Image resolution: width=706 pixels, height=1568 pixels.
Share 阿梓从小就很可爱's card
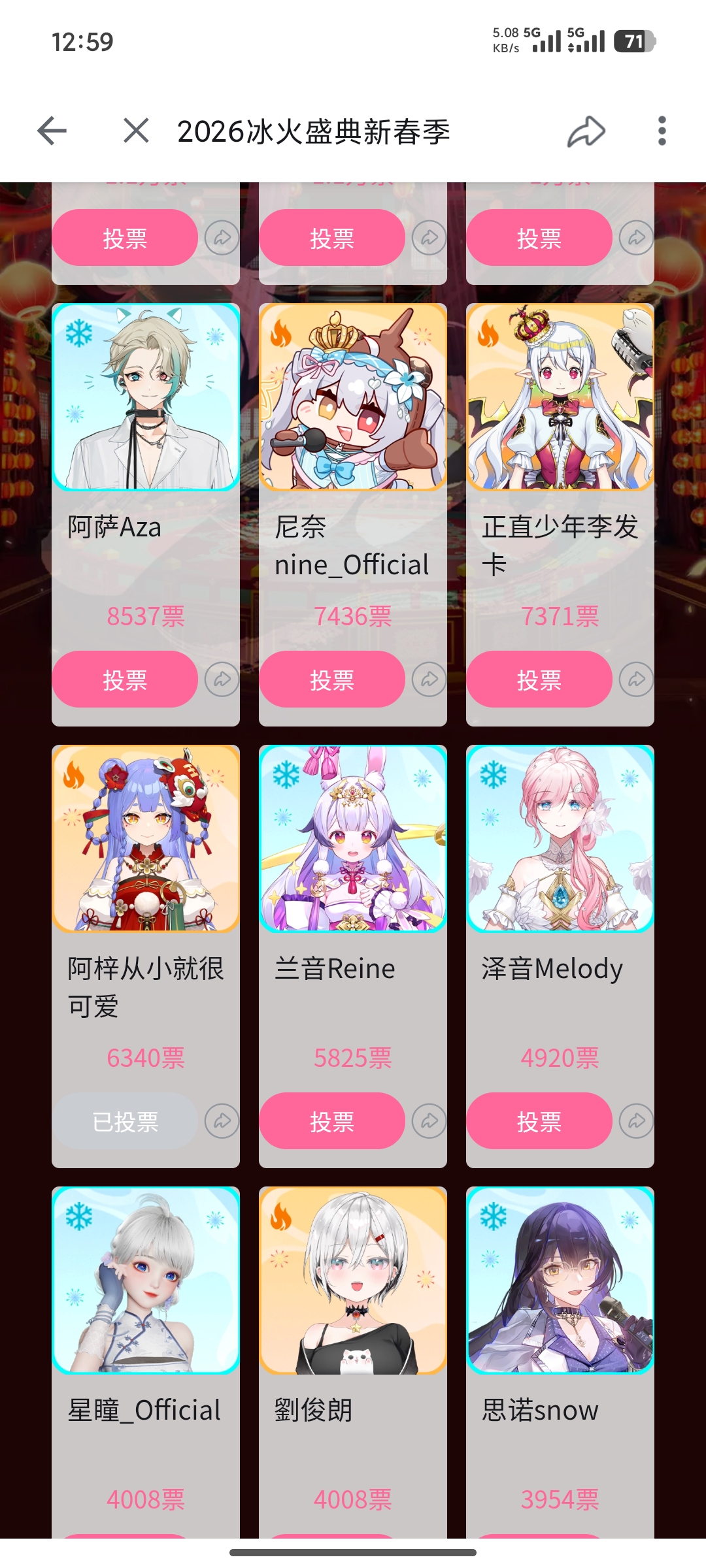[x=222, y=1121]
